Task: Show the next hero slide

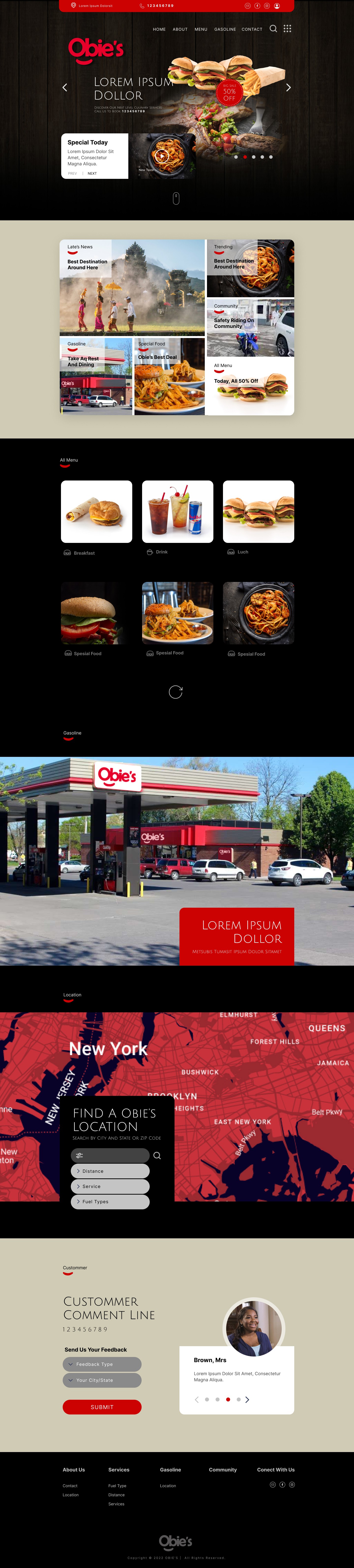Action: pos(288,88)
